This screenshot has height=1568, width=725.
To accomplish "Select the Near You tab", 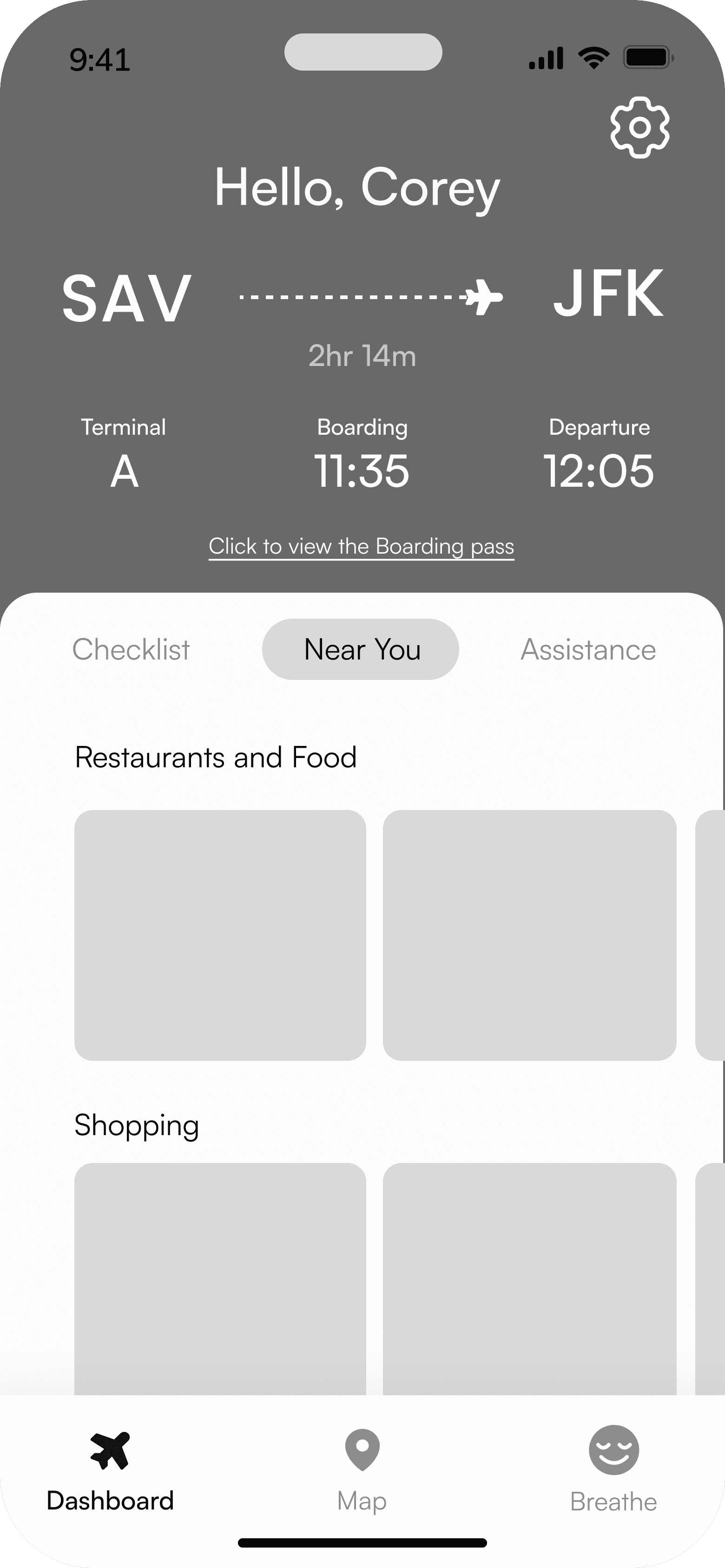I will tap(361, 649).
